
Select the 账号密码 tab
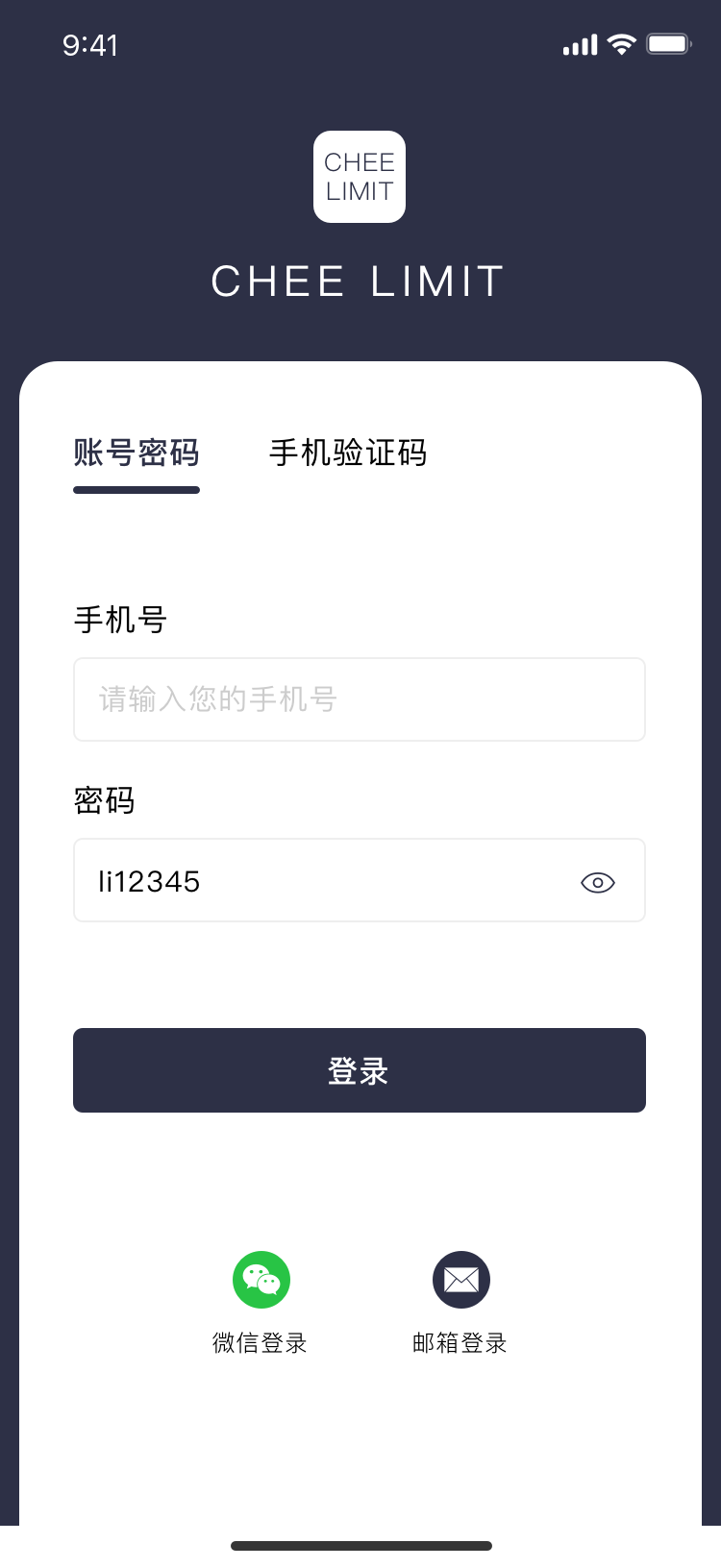(136, 453)
